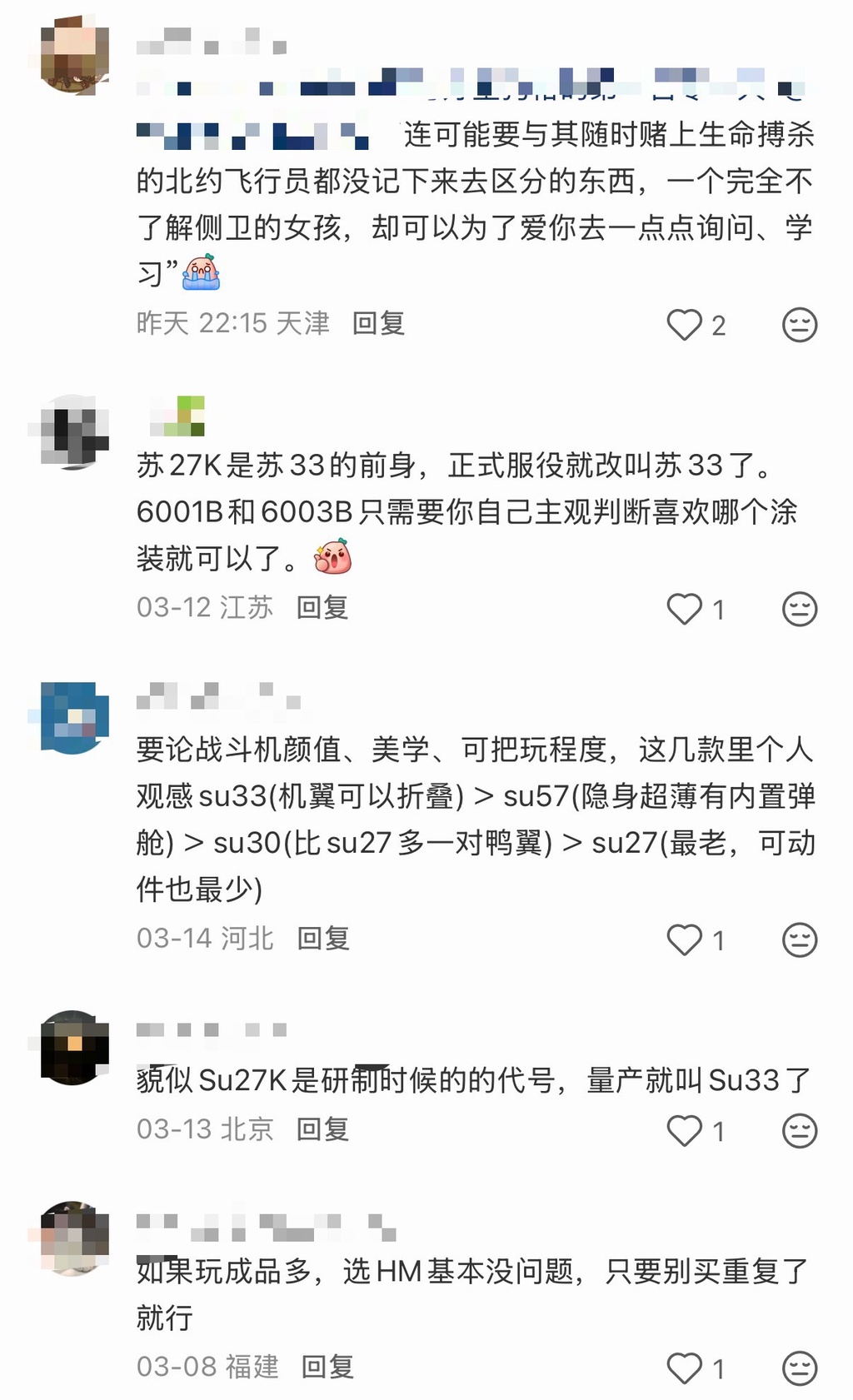Viewport: 853px width, 1400px height.
Task: Like the 北京 comment about Su27K
Action: coord(685,1131)
